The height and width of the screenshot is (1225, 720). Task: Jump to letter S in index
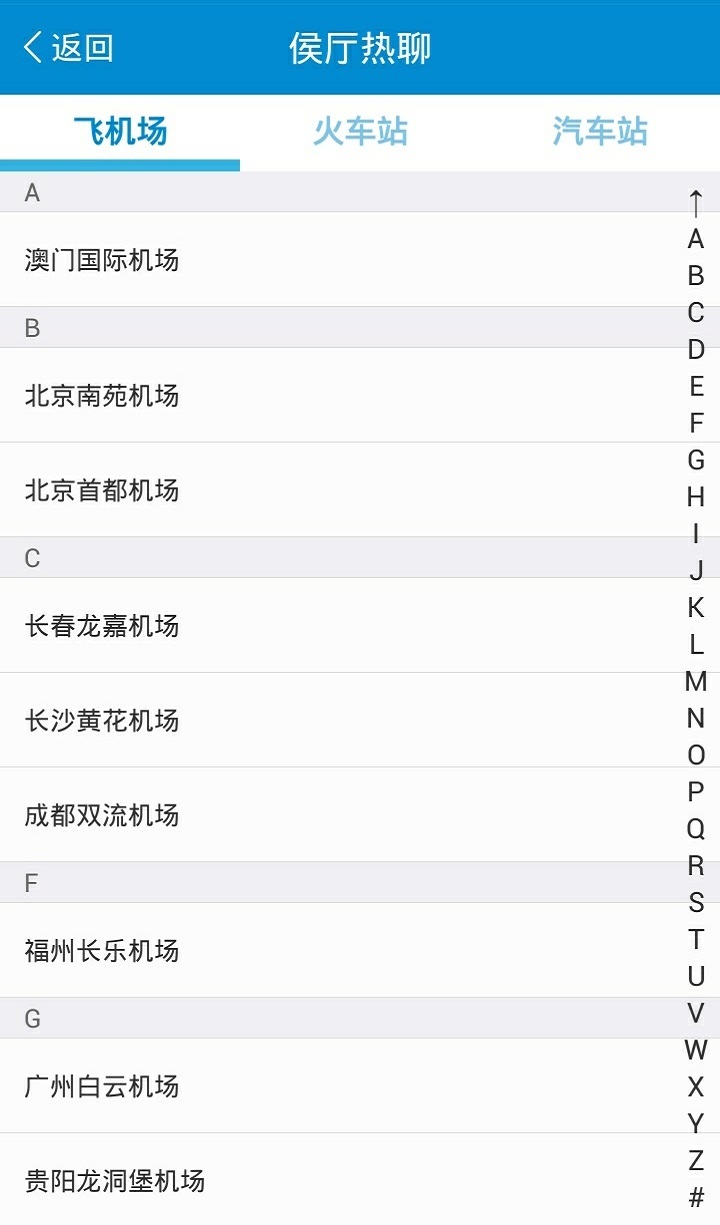point(696,902)
